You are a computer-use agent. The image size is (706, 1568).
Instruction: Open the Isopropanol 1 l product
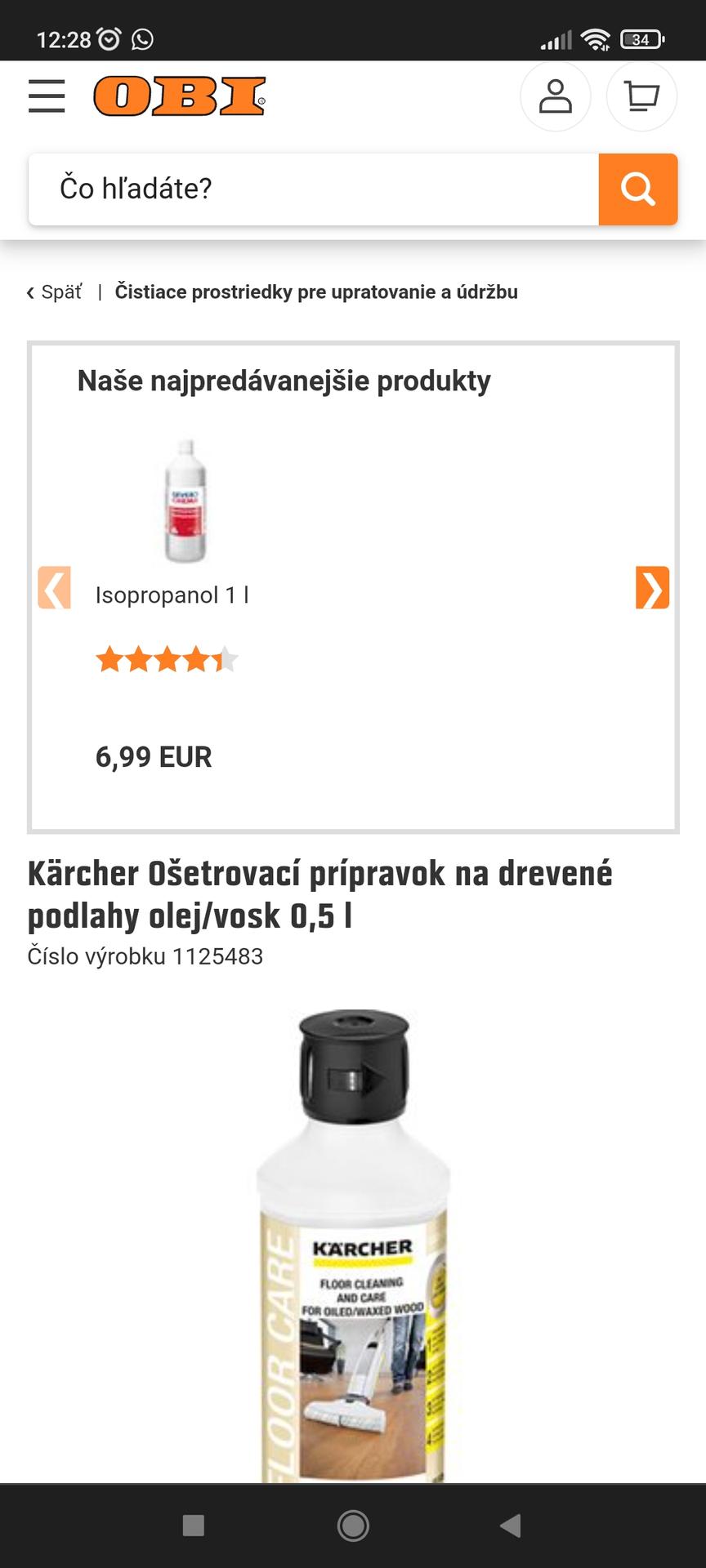[172, 595]
